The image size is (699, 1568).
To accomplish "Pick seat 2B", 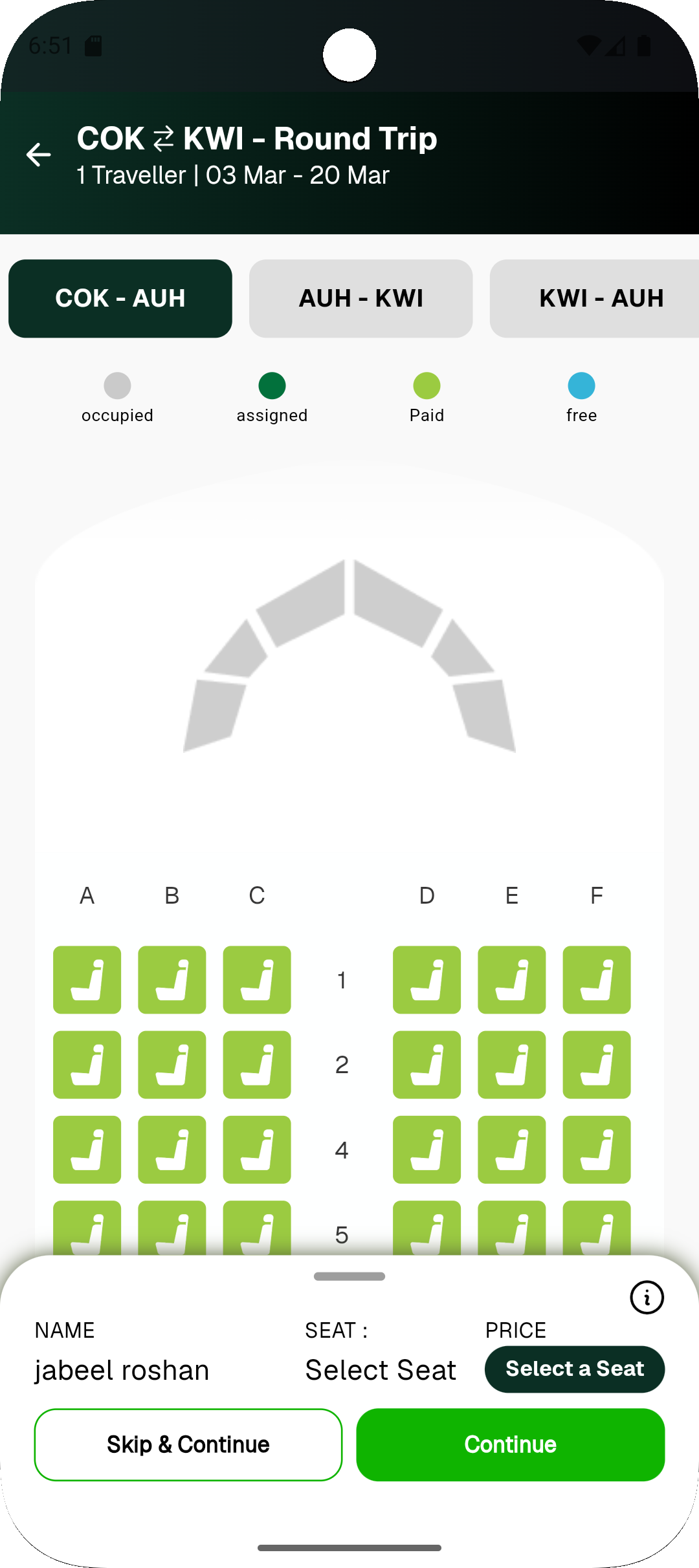I will (172, 1064).
